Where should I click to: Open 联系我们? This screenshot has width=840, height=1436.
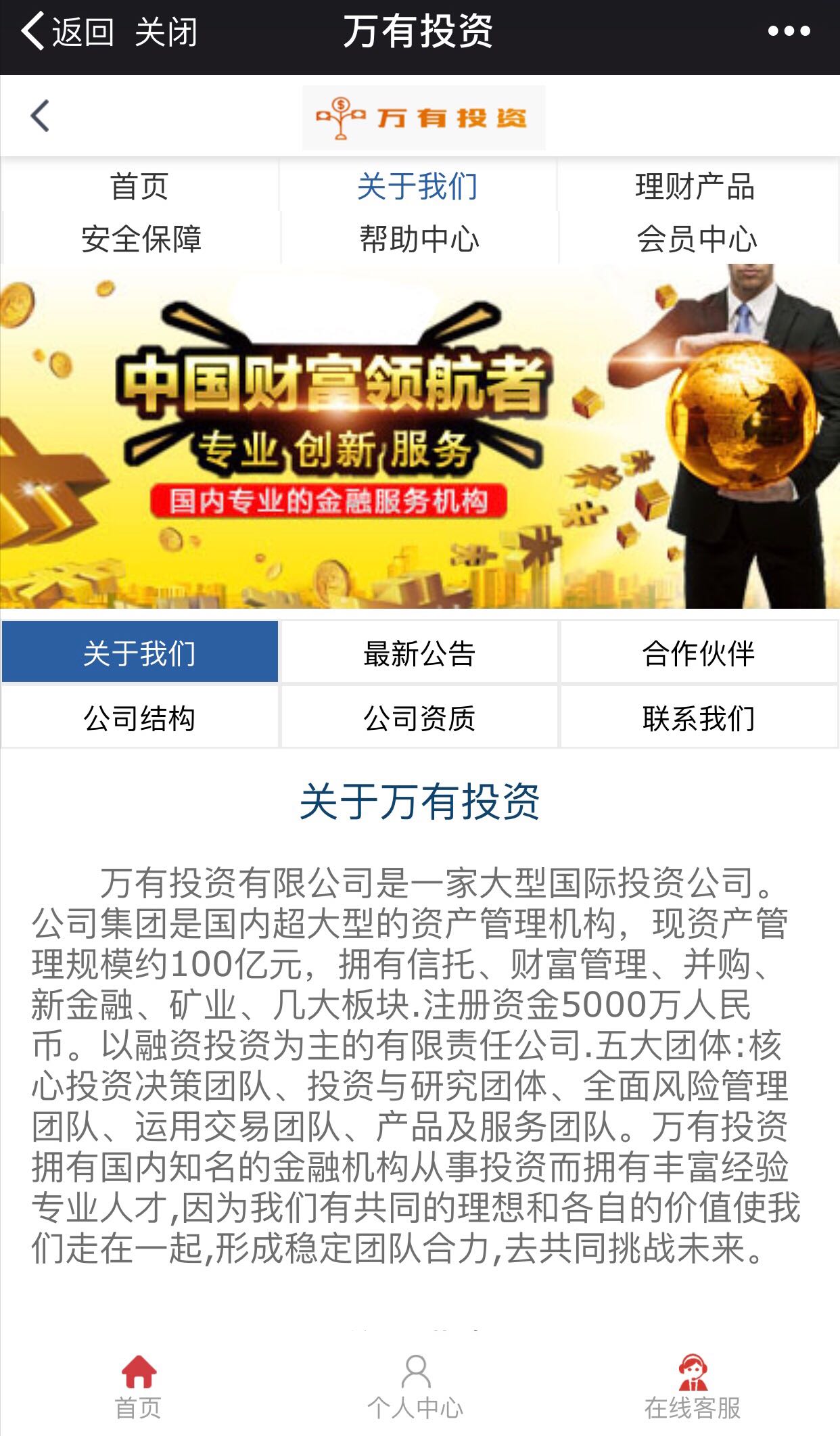tap(699, 718)
